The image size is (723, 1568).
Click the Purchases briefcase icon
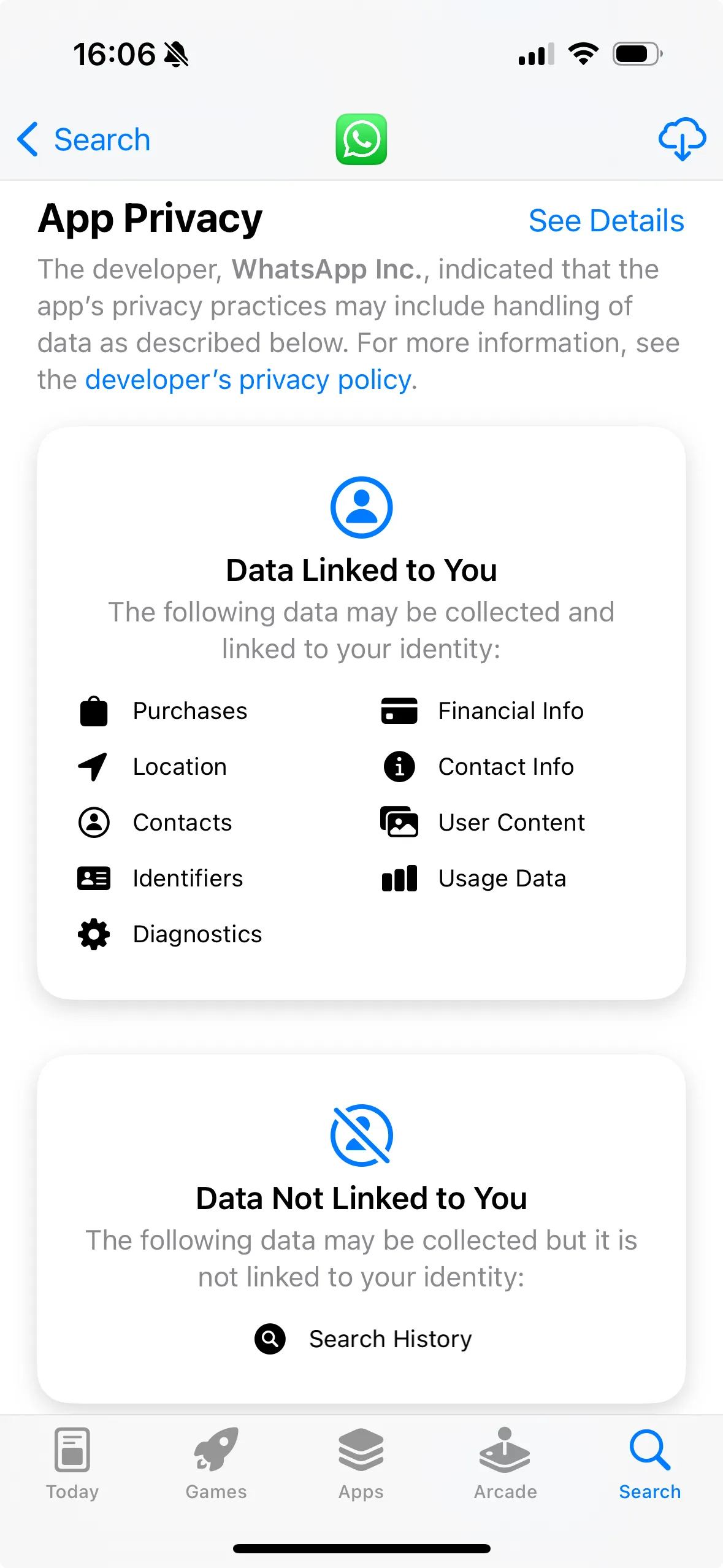point(93,711)
